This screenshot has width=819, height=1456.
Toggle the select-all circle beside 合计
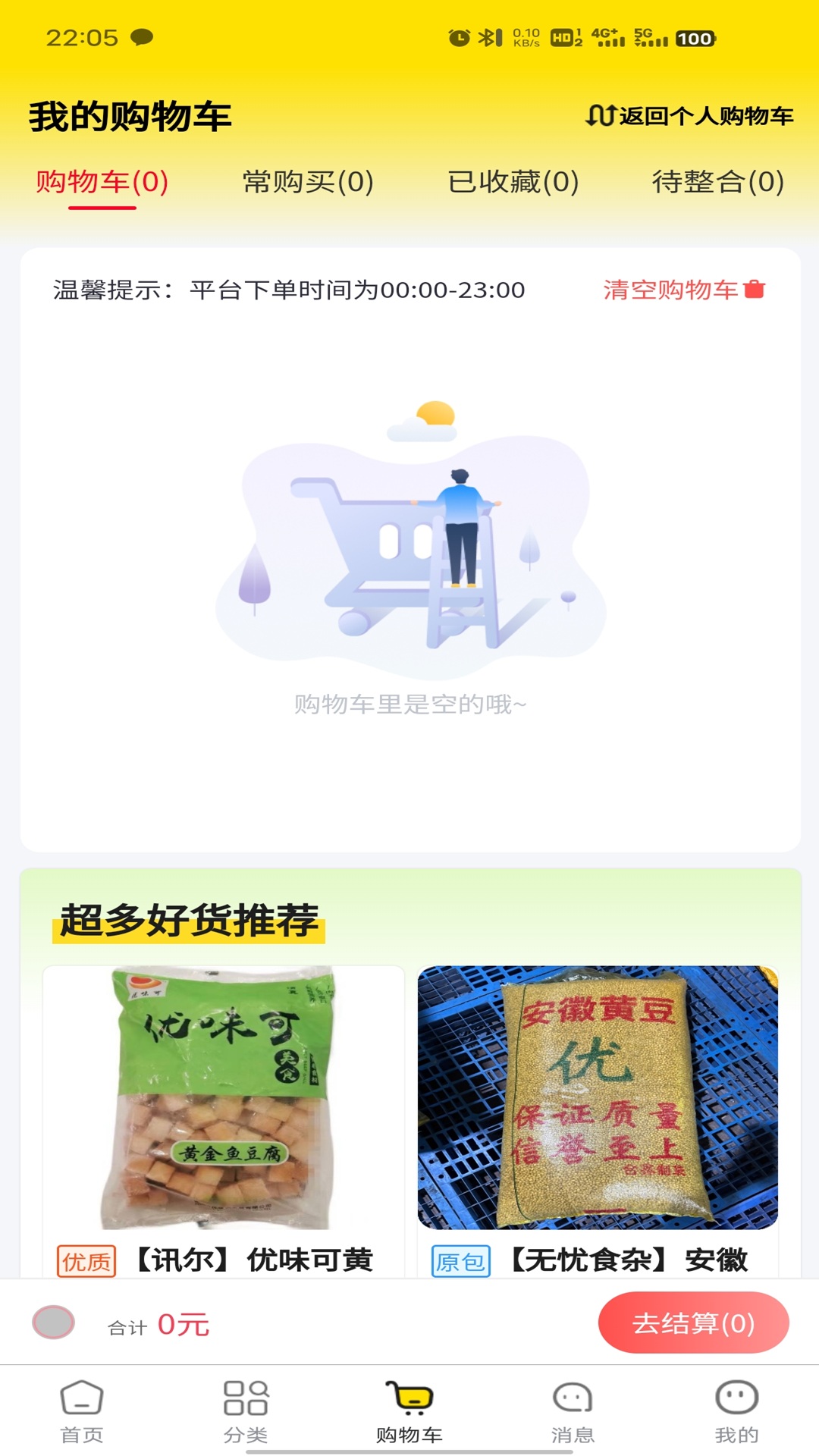[x=53, y=1323]
